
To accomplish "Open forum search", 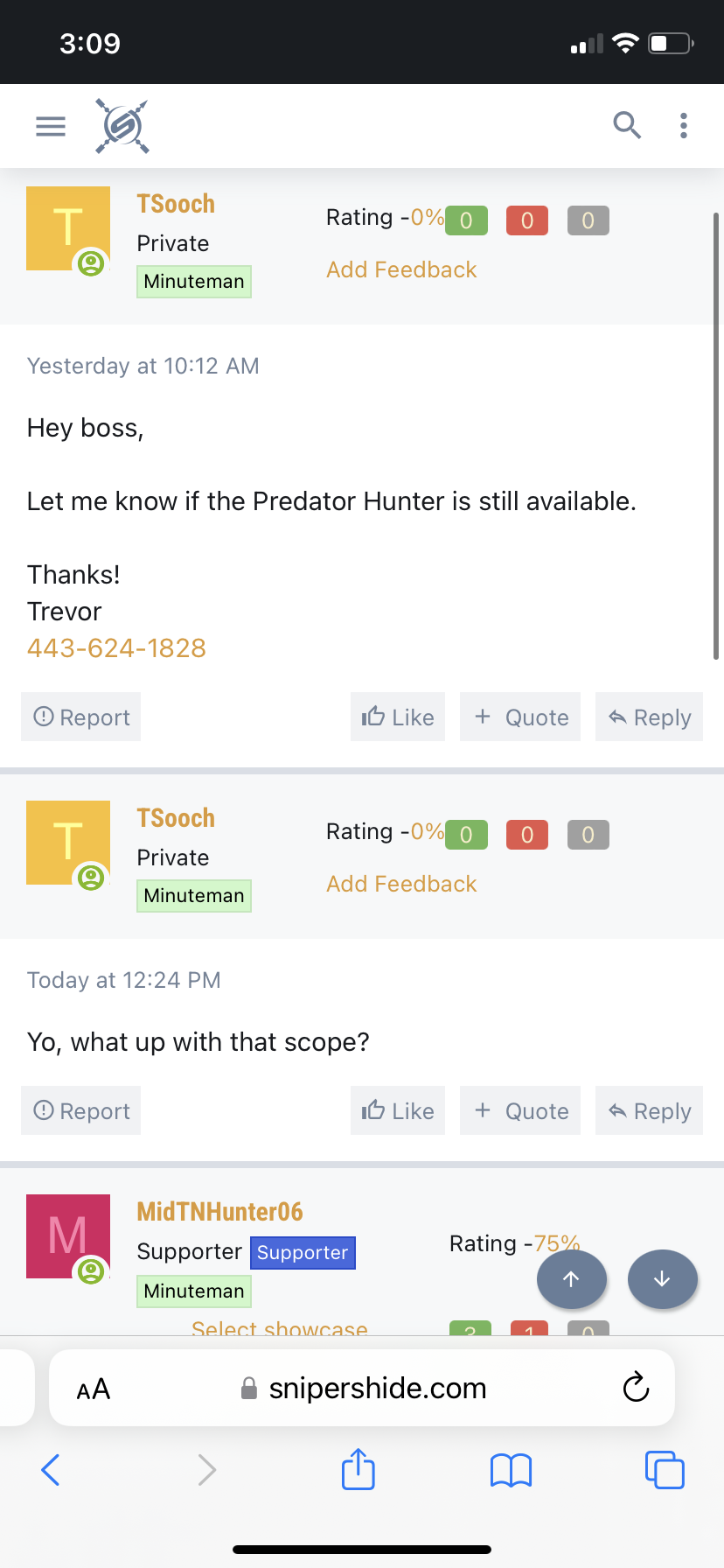I will click(x=626, y=126).
